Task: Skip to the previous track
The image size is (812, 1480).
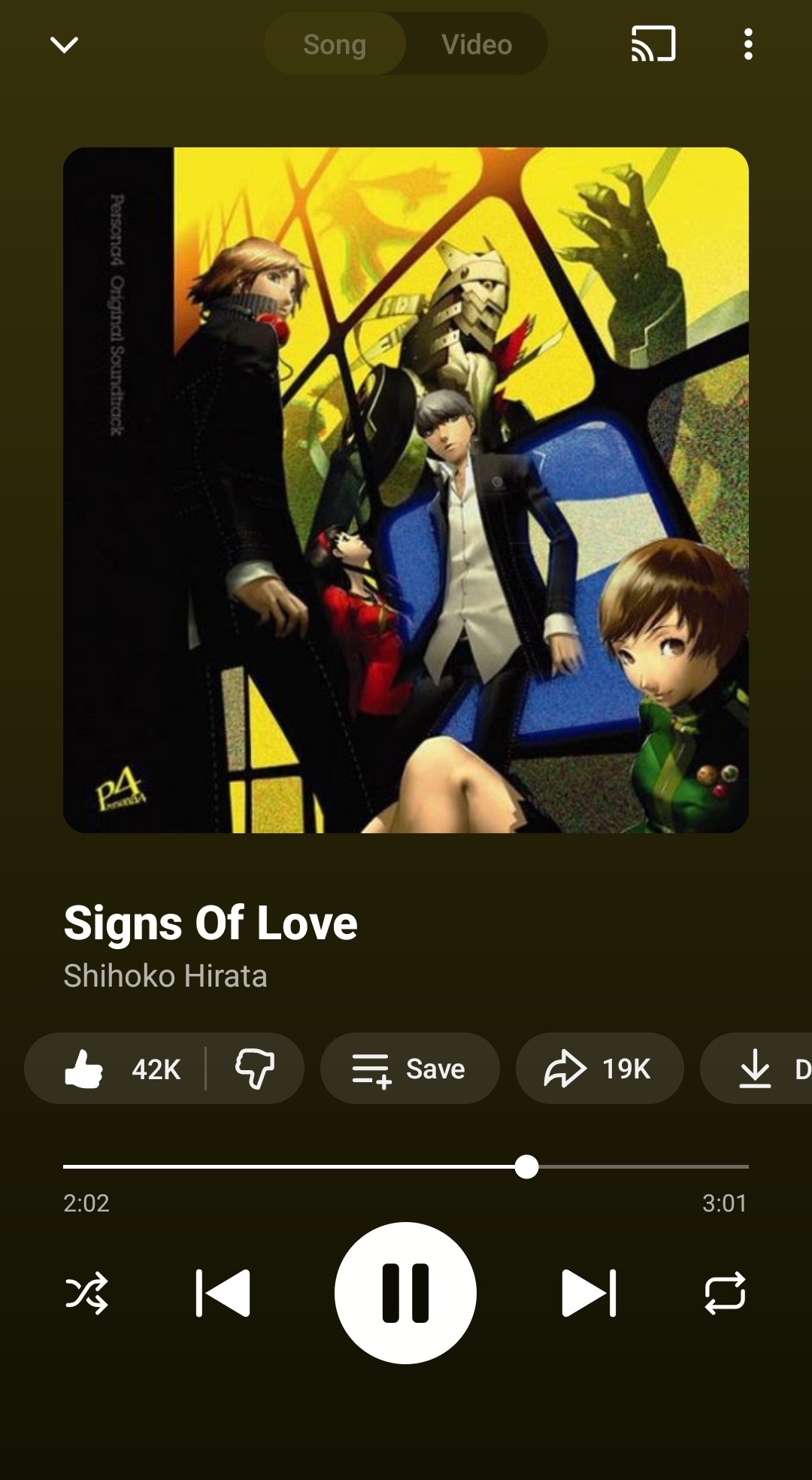Action: [223, 1293]
